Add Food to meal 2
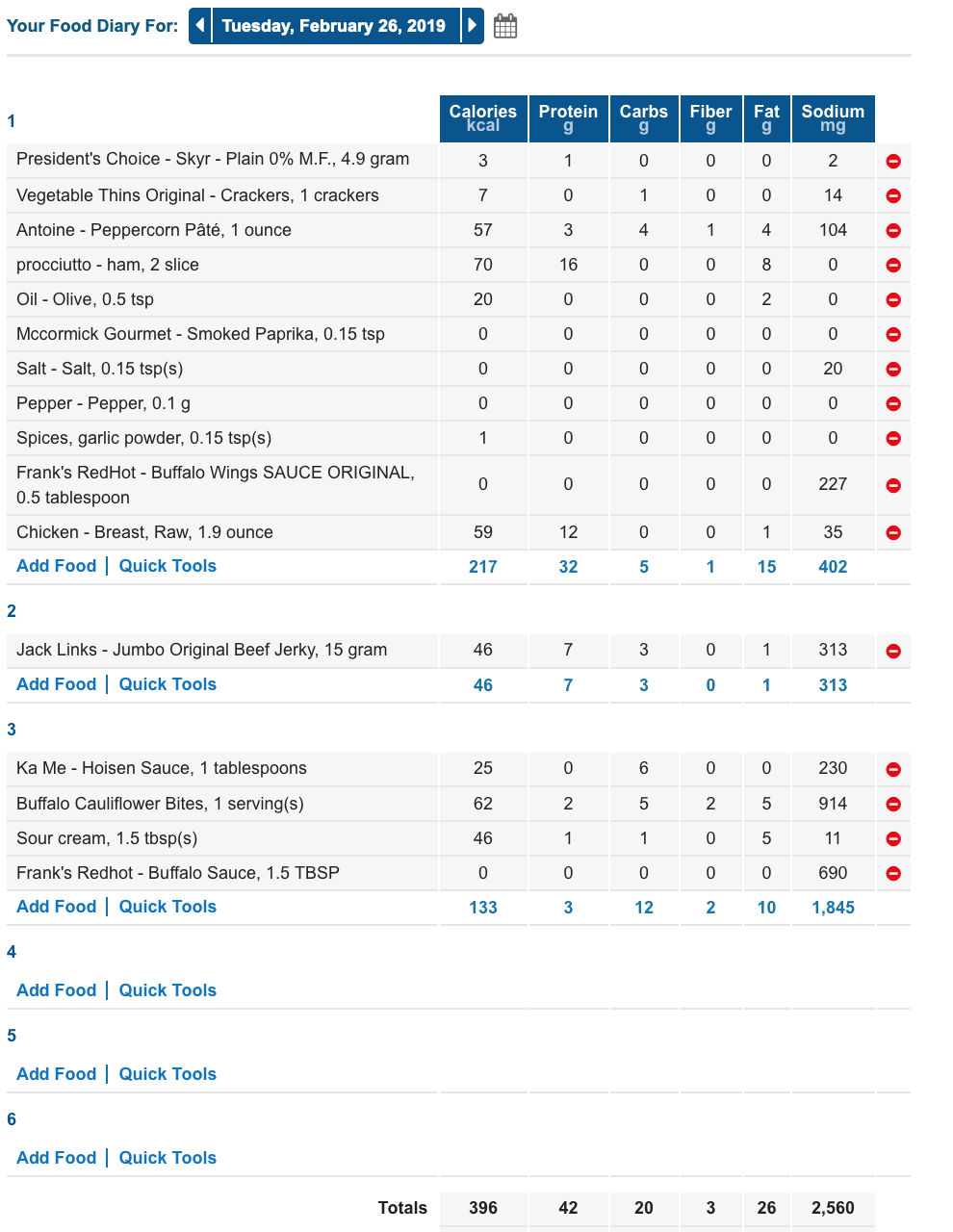Viewport: 953px width, 1232px height. pyautogui.click(x=57, y=684)
